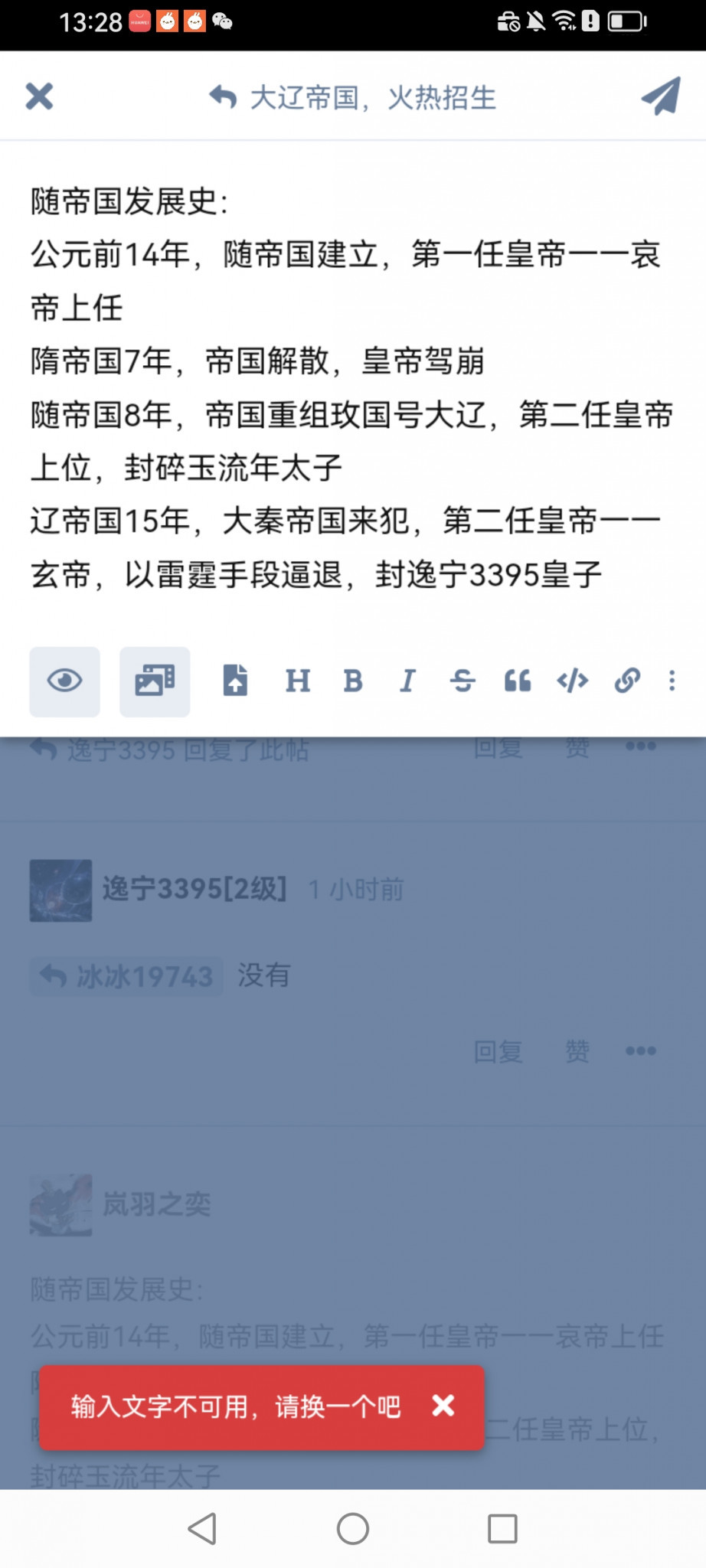Tap the reply title 大辽帝国，火热招生

tap(372, 98)
